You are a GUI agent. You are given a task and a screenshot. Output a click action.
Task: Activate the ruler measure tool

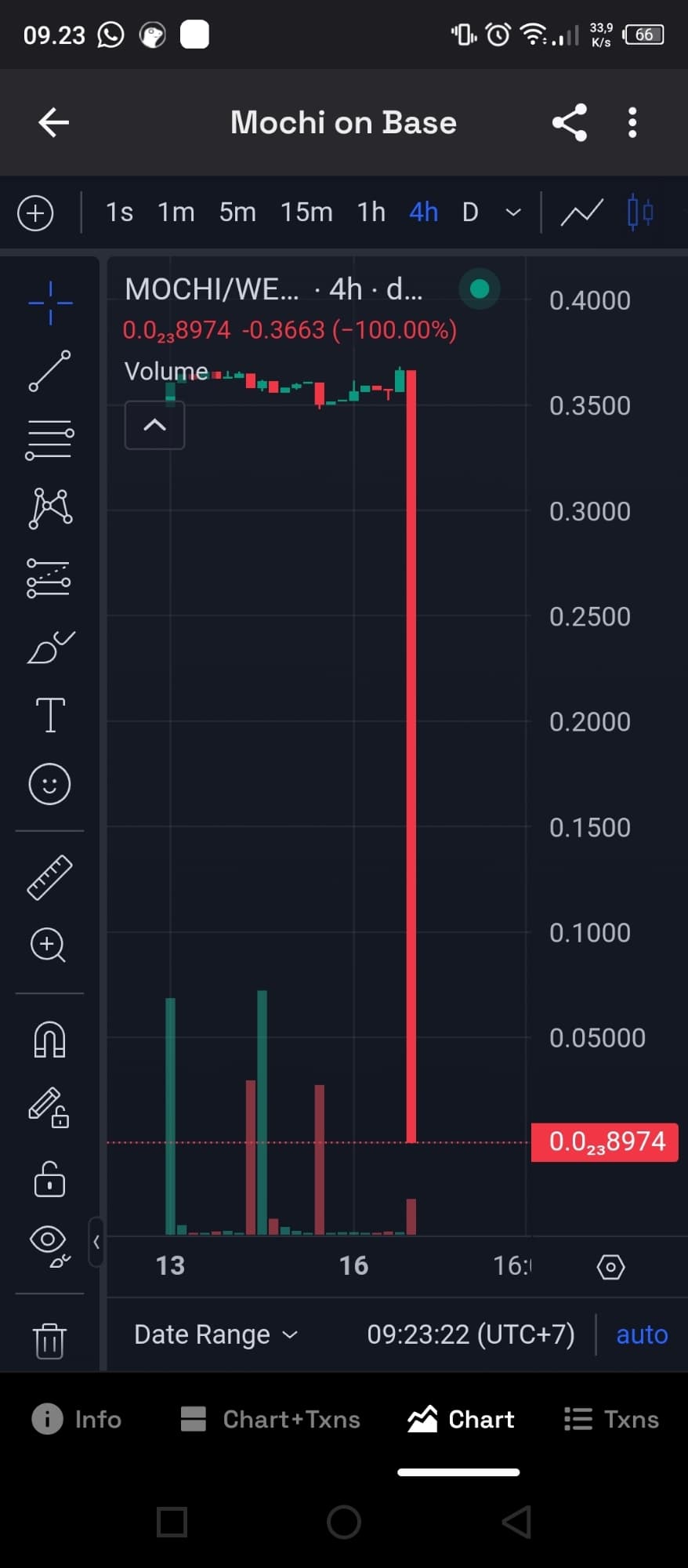(49, 877)
